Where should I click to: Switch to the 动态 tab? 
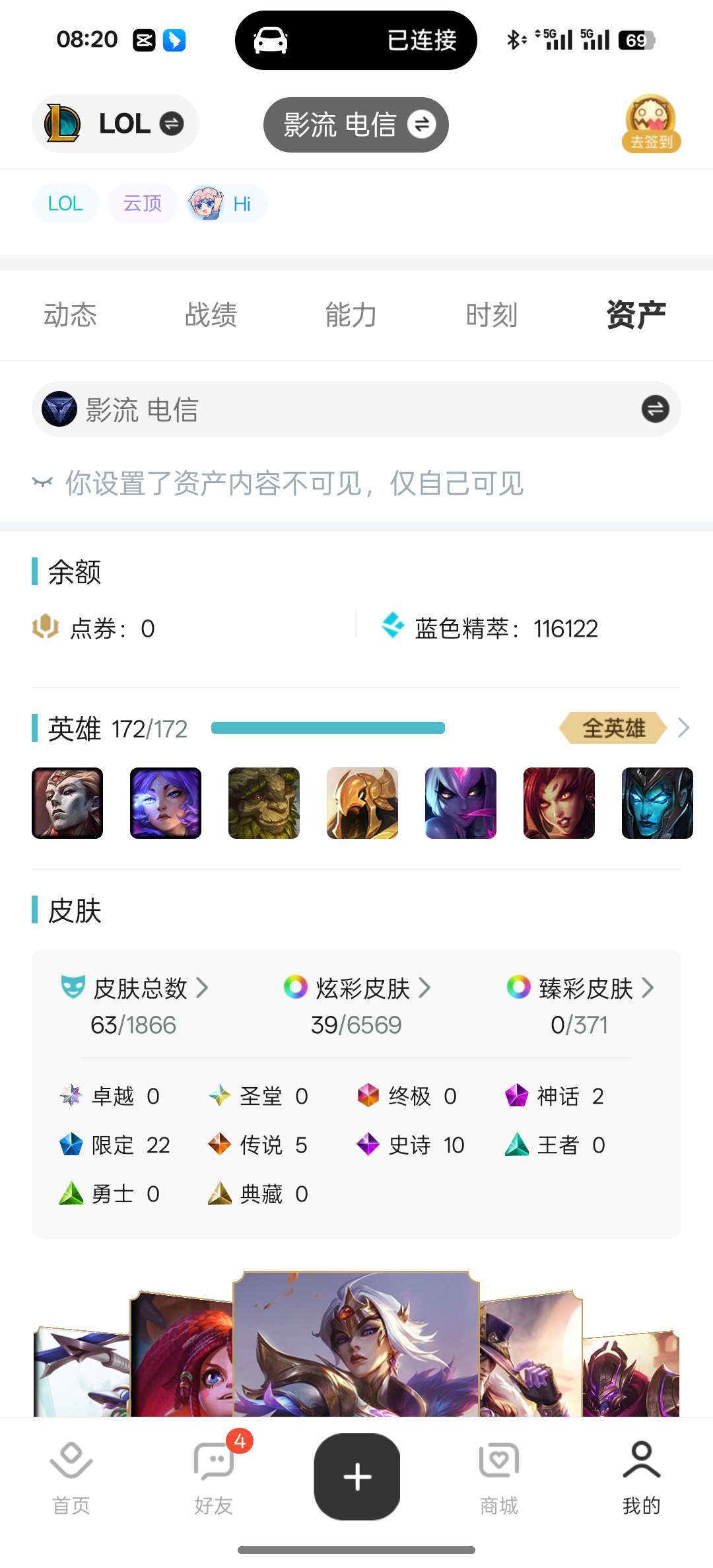tap(70, 315)
